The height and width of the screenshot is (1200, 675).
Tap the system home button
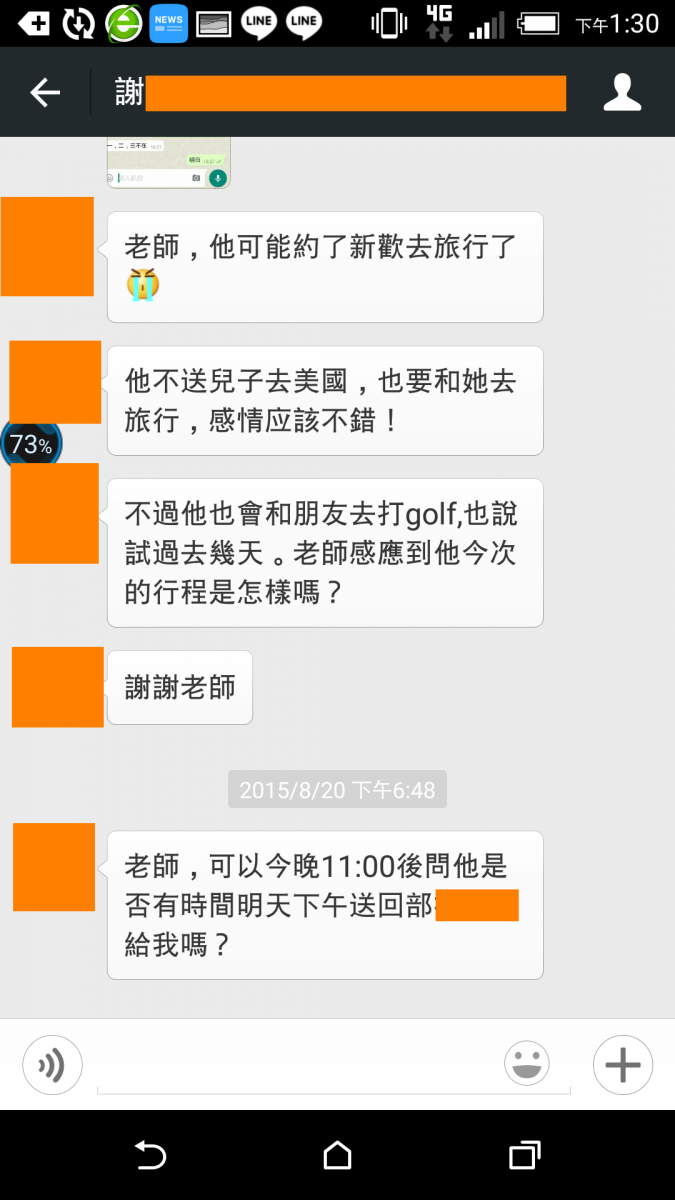[338, 1155]
